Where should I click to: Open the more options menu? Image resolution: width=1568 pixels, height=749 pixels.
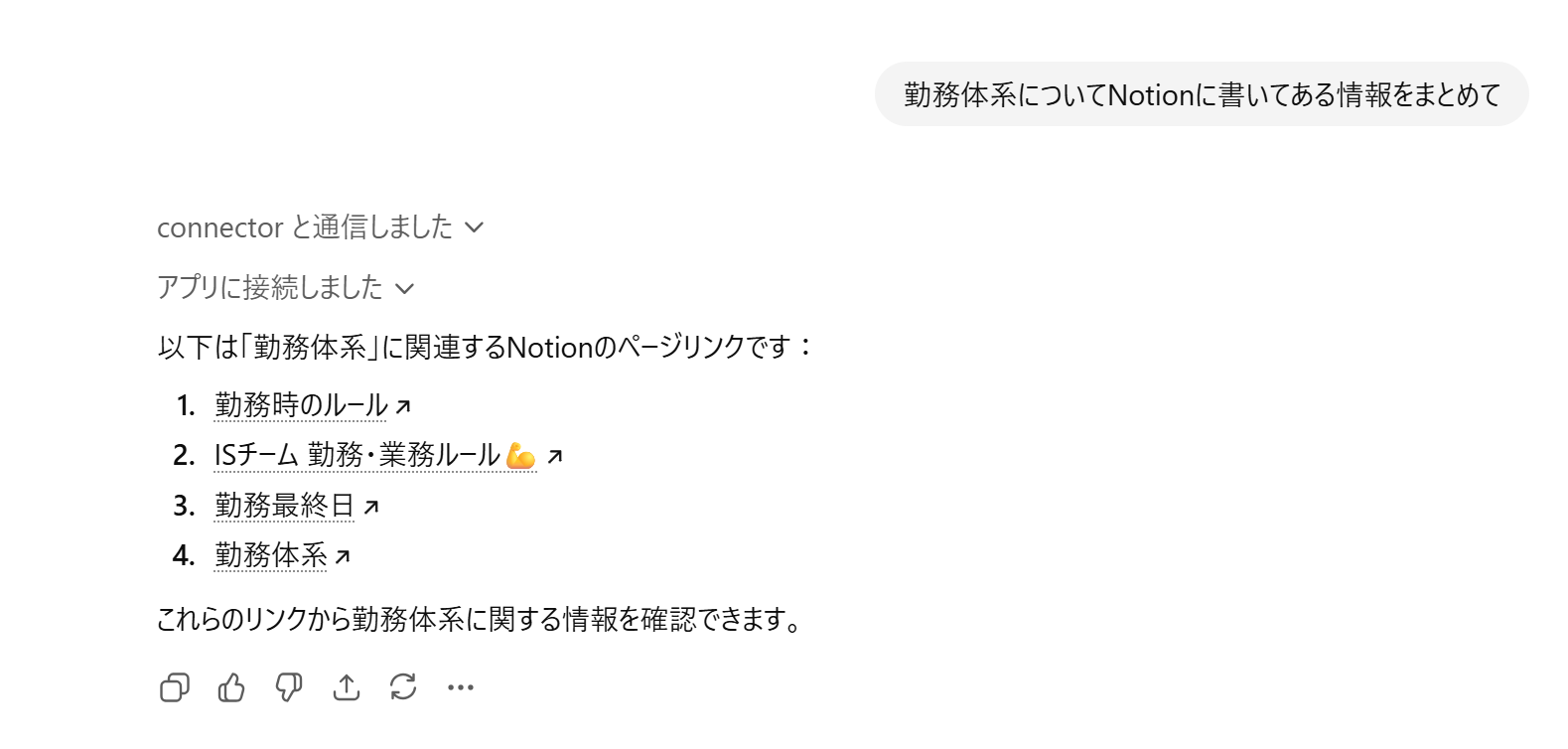pos(461,687)
